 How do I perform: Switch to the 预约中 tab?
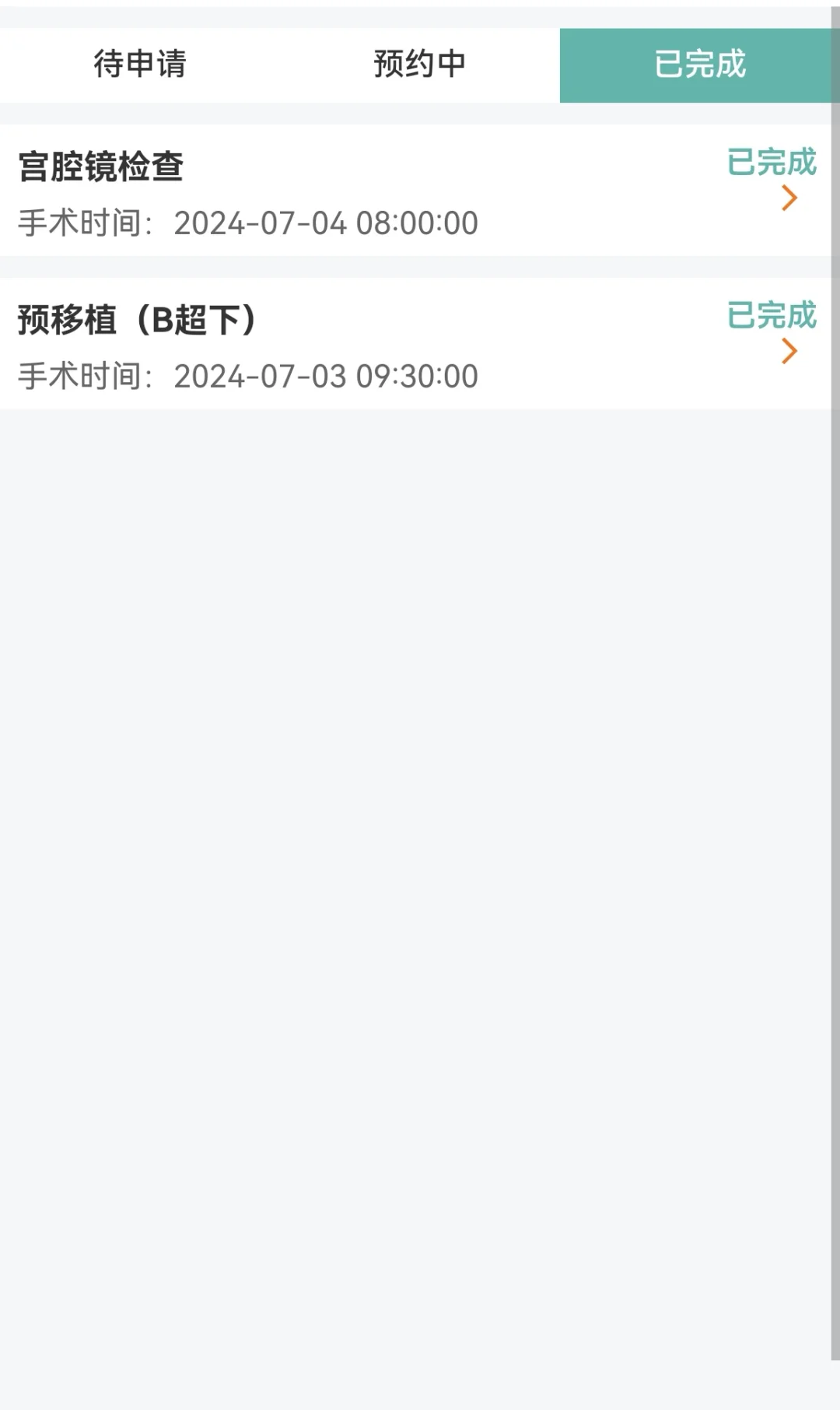[x=419, y=65]
